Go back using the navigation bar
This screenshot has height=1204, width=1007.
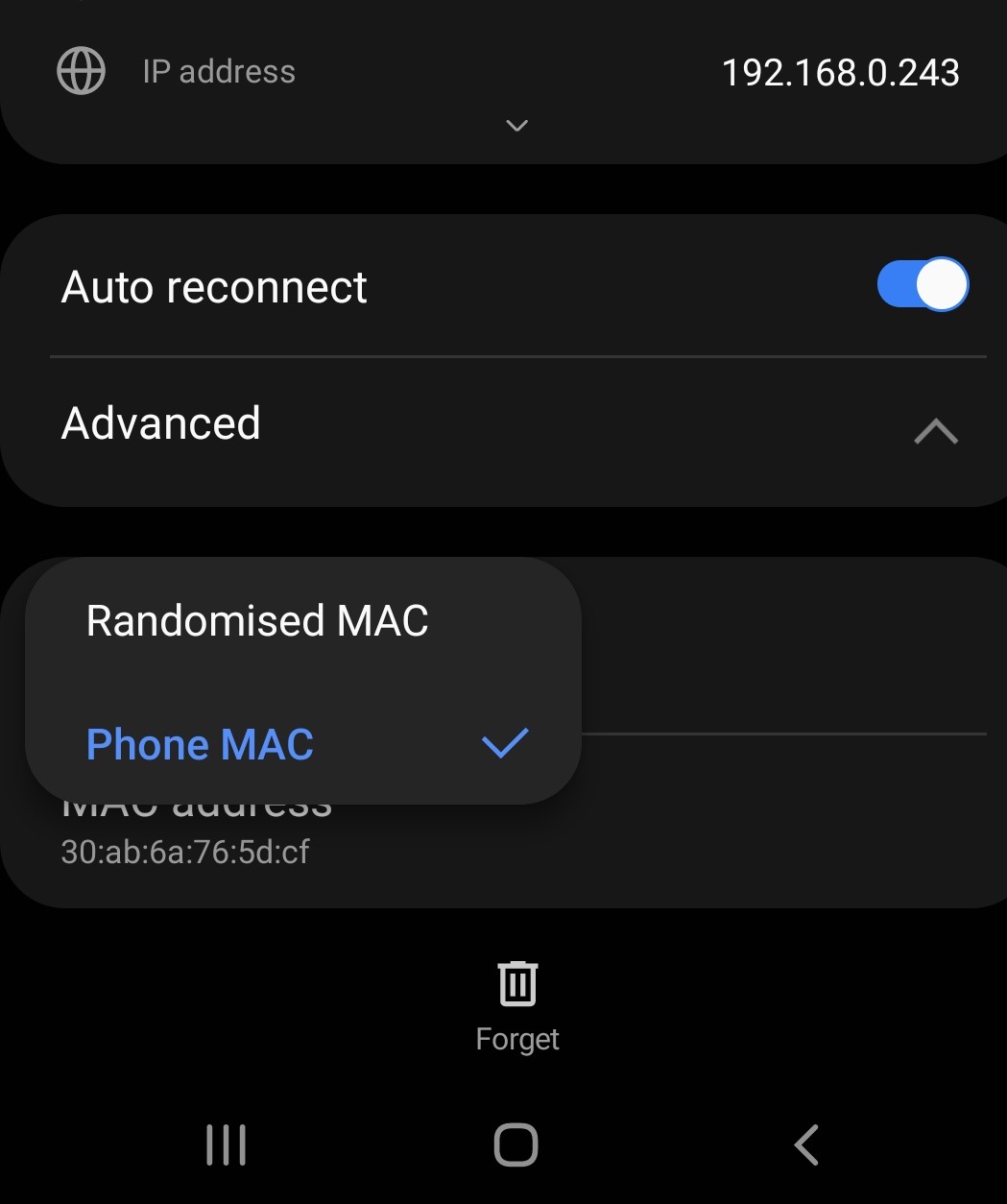point(806,1144)
